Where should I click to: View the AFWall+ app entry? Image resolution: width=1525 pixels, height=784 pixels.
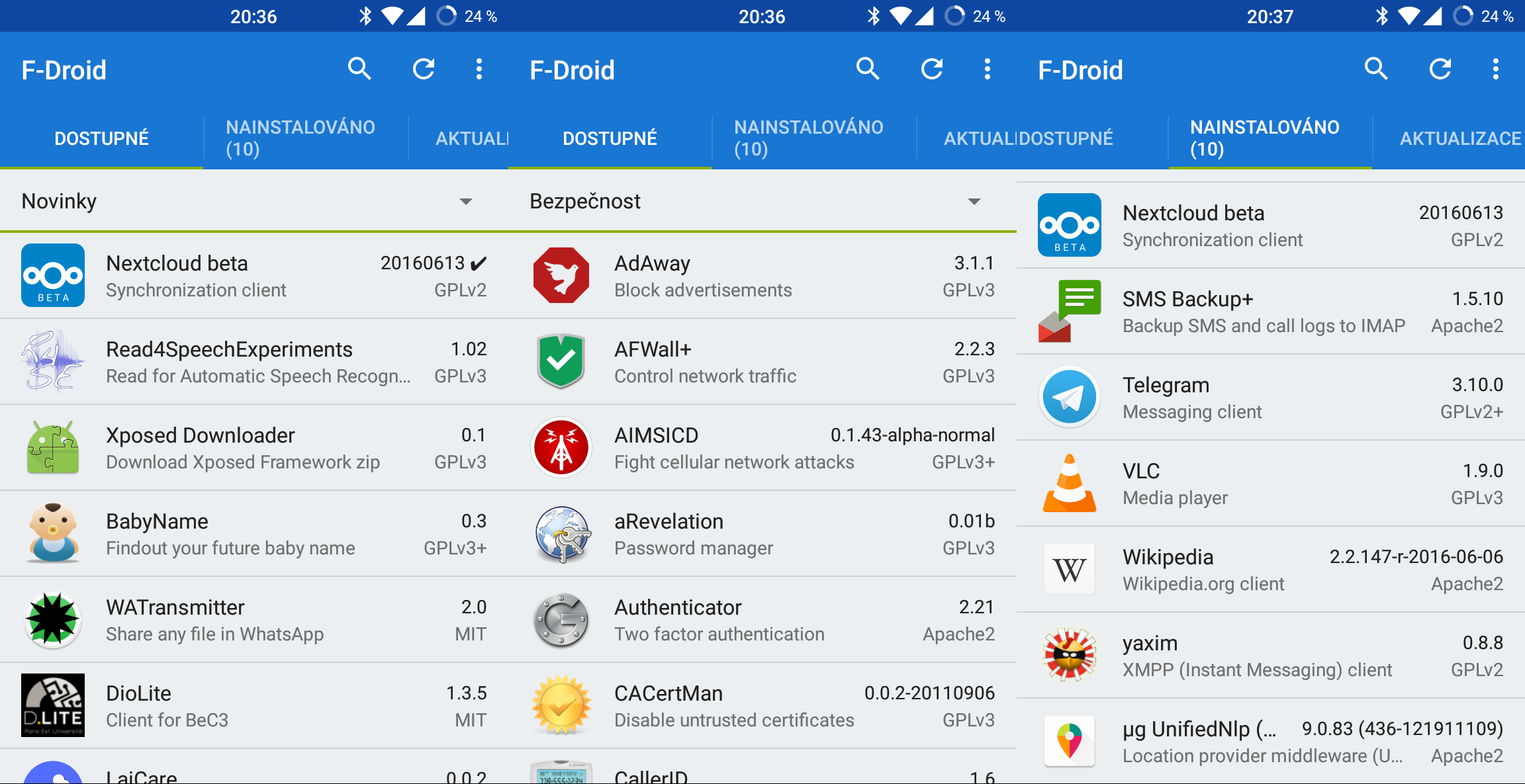click(x=762, y=362)
